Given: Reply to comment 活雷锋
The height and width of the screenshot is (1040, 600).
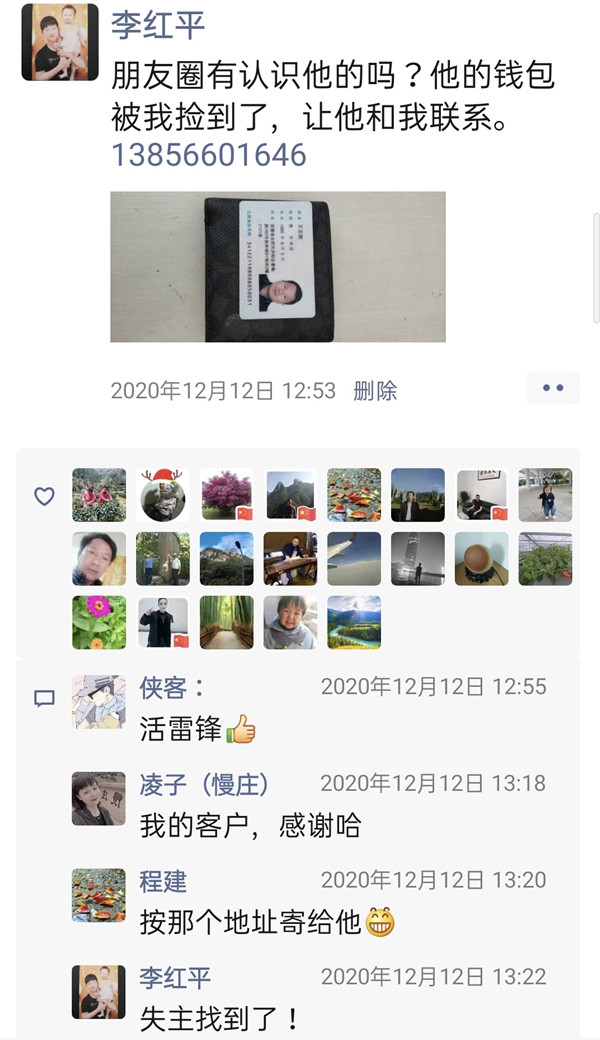Looking at the screenshot, I should click(196, 730).
